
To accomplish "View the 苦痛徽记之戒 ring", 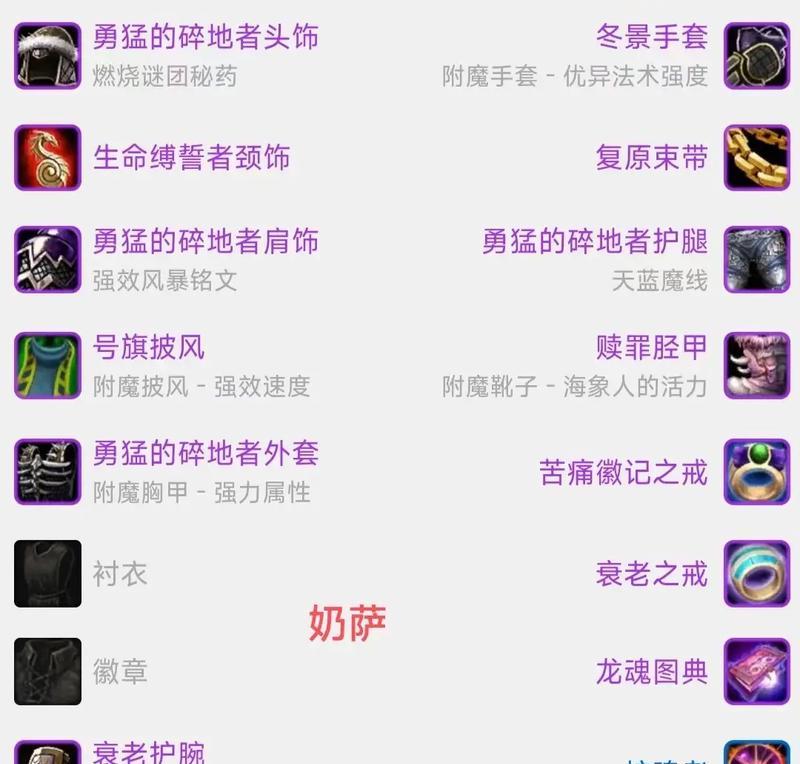I will pyautogui.click(x=623, y=472).
